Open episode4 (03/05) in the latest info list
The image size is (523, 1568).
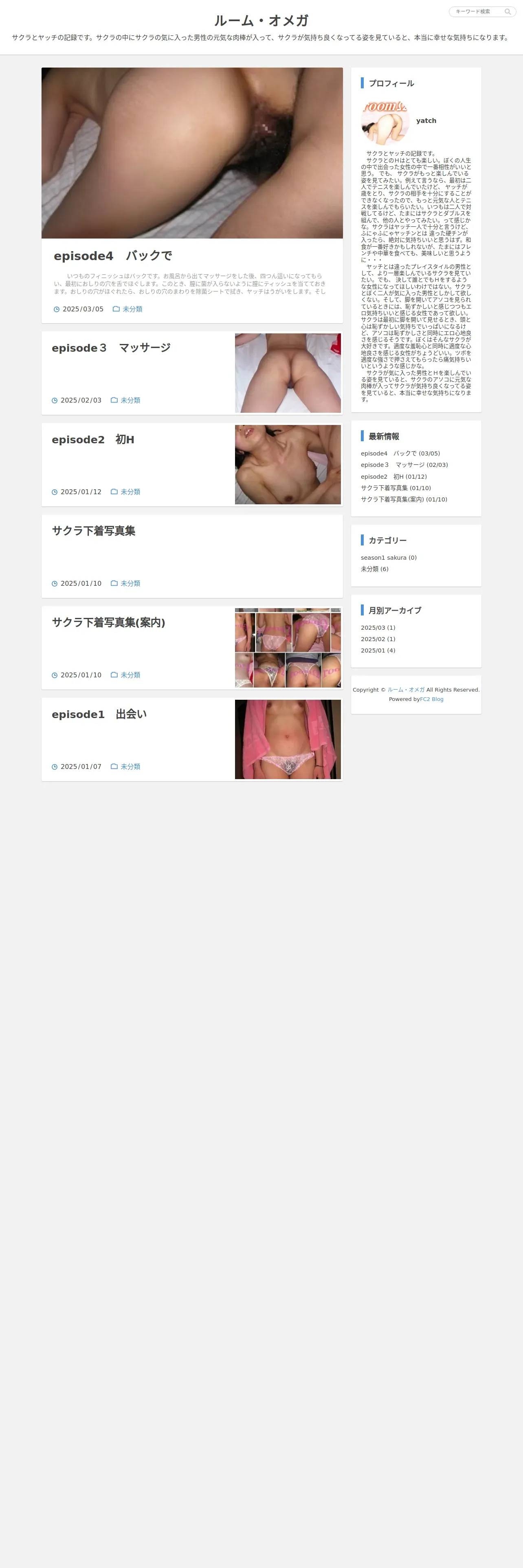(x=400, y=453)
